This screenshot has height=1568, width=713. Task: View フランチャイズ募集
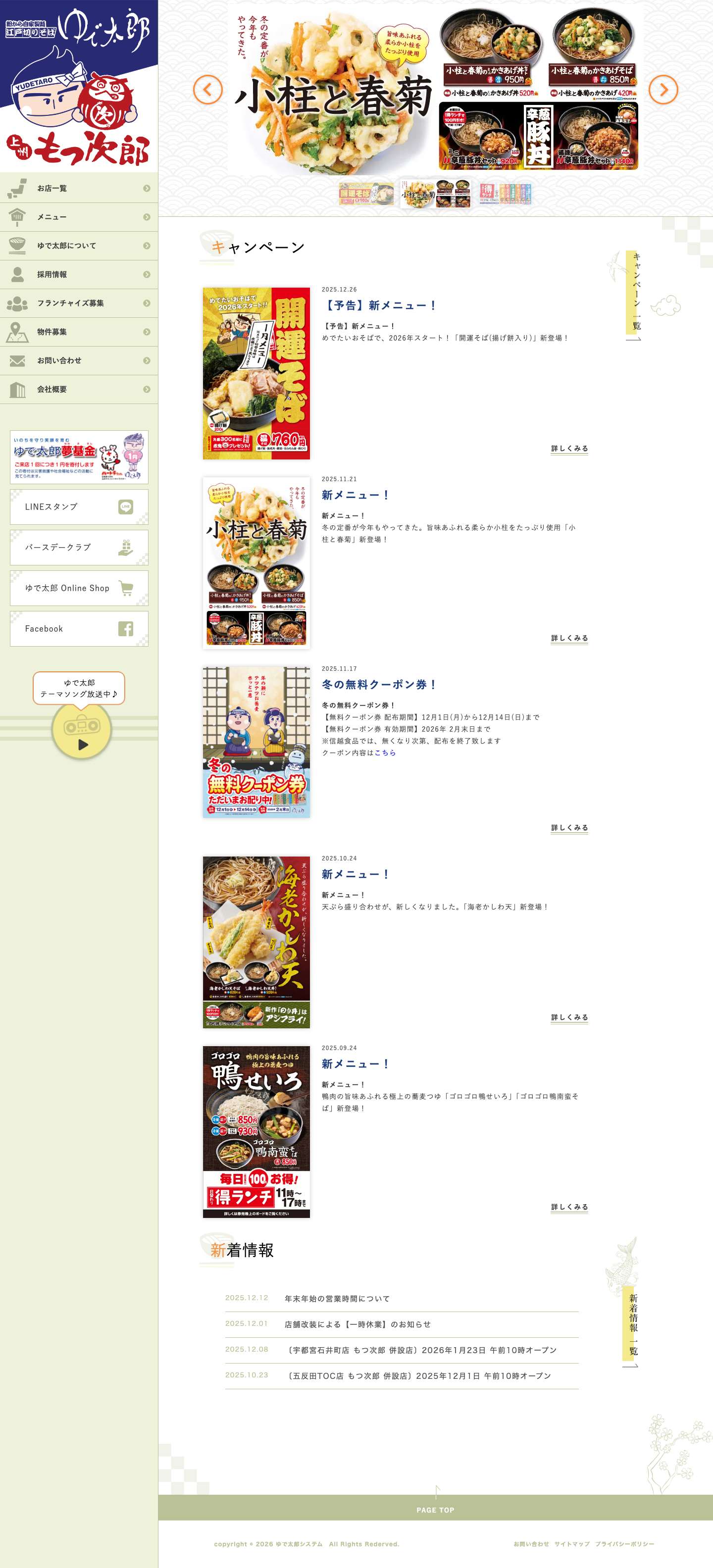pos(79,303)
